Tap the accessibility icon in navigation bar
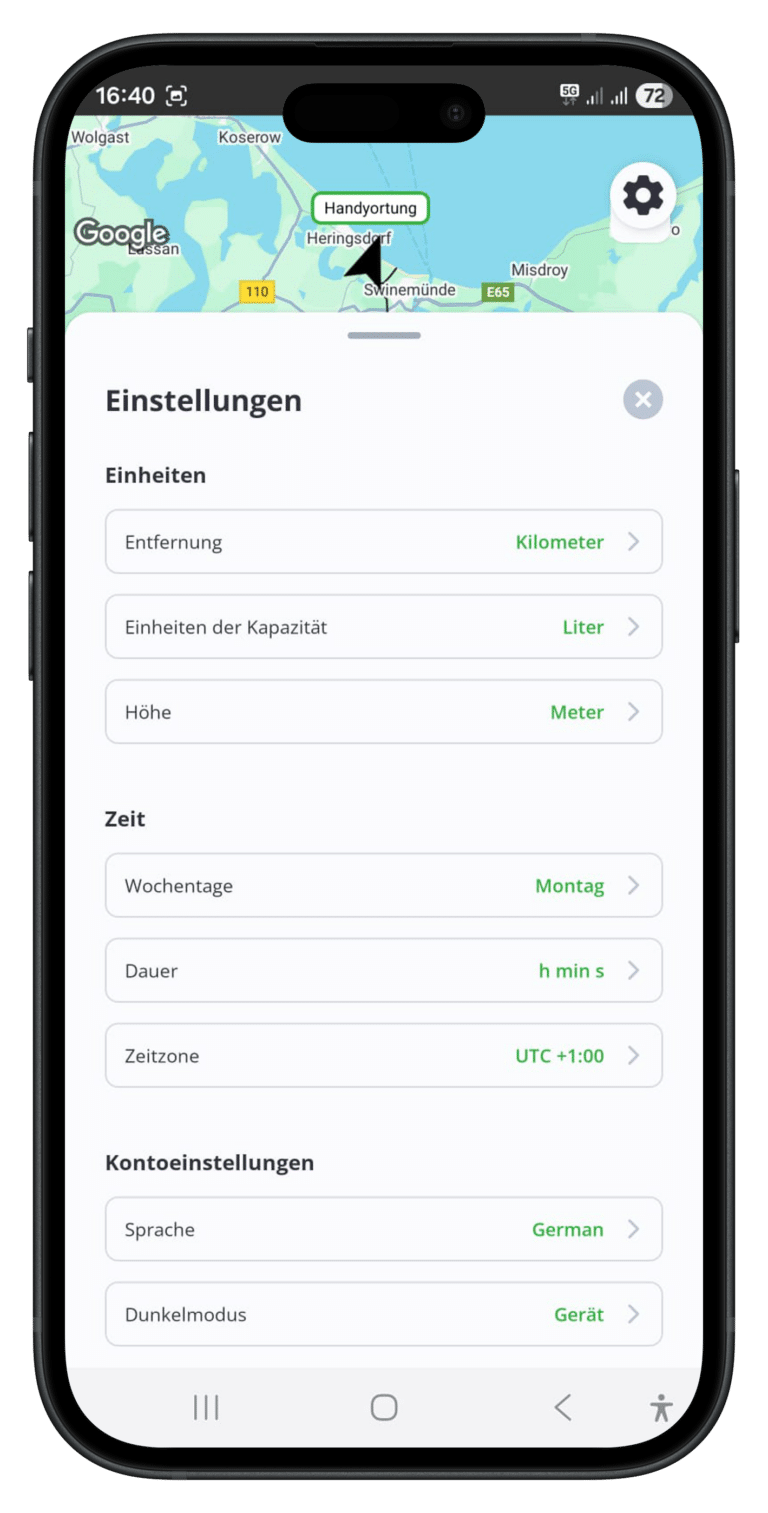The image size is (768, 1513). click(x=661, y=1406)
